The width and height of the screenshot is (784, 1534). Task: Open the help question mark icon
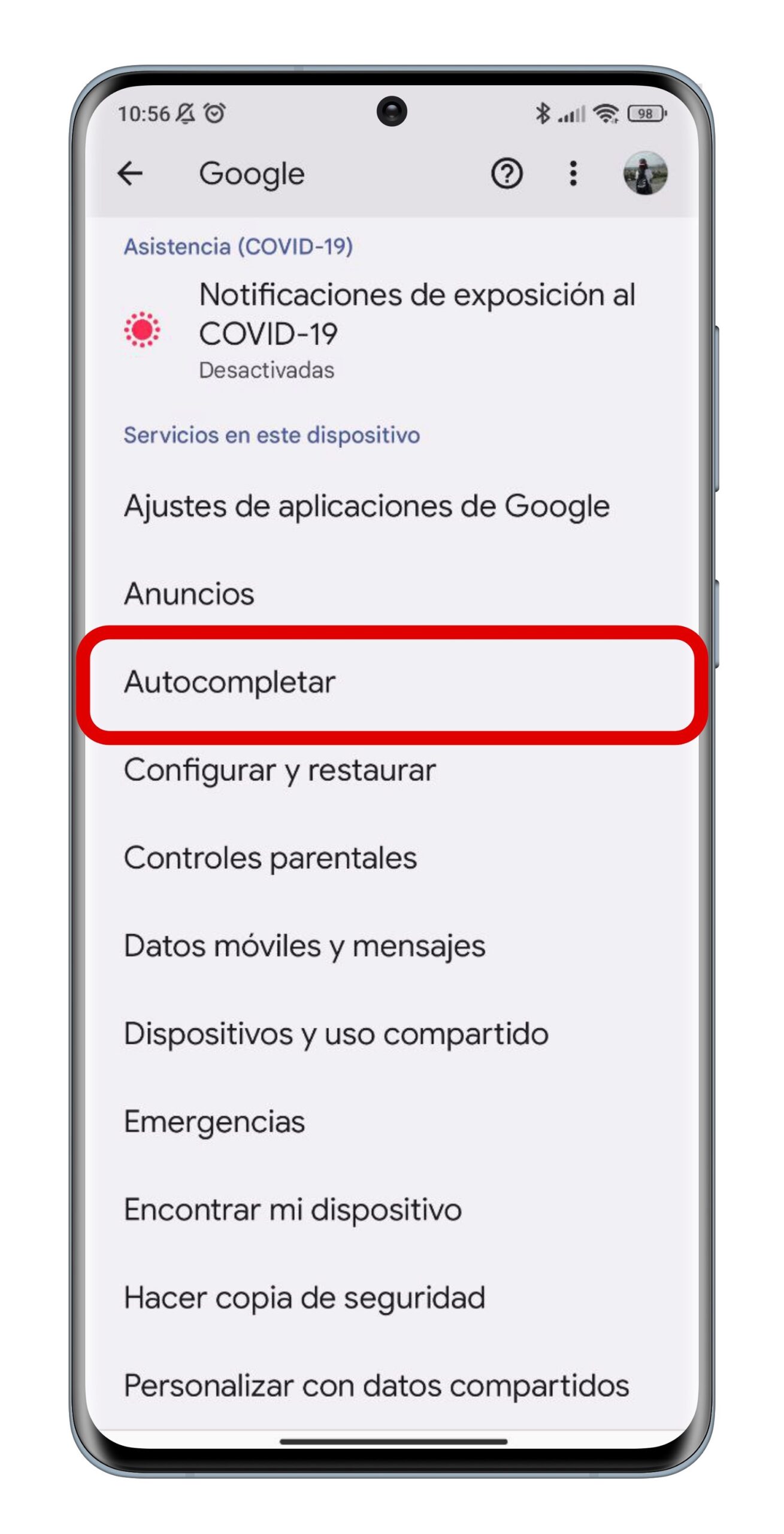click(507, 174)
